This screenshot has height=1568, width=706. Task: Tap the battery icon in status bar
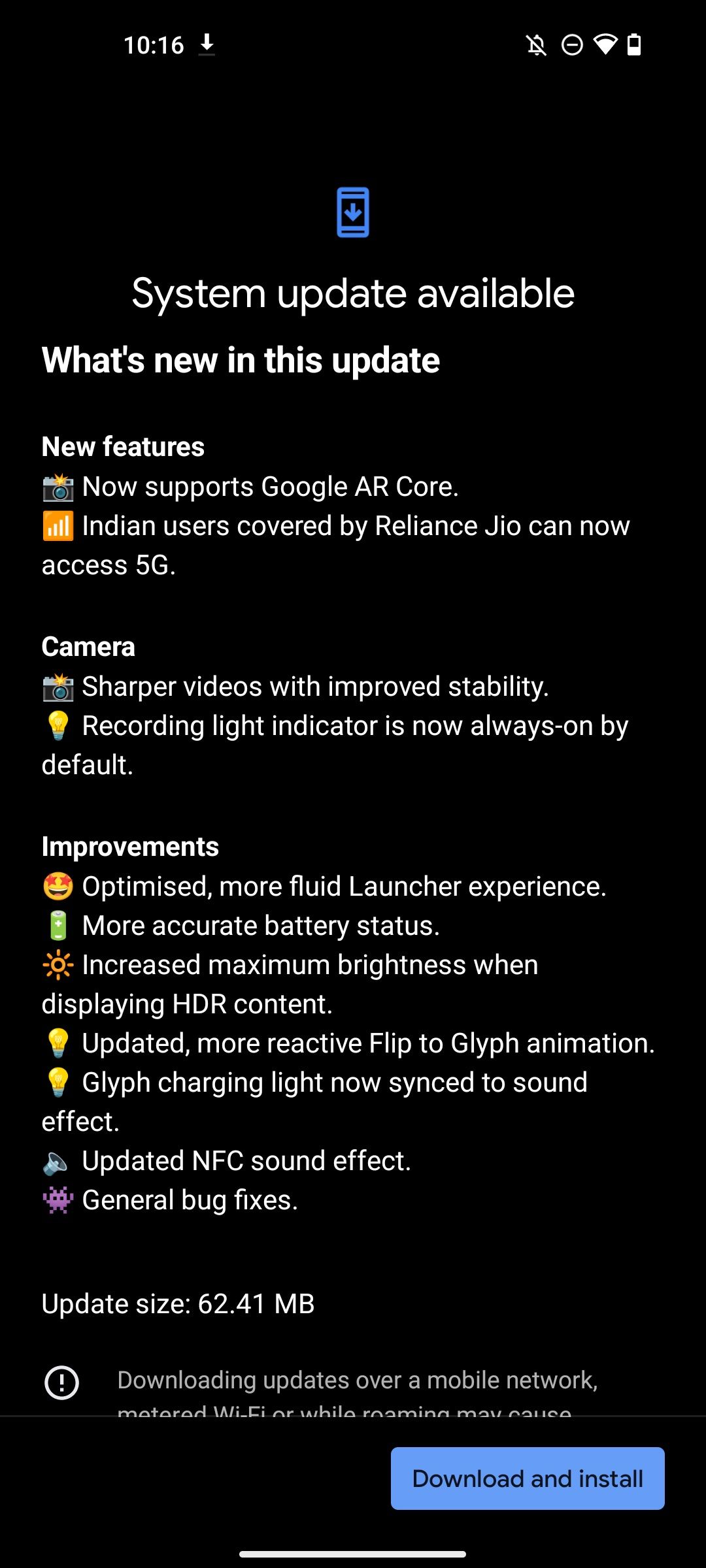(635, 44)
